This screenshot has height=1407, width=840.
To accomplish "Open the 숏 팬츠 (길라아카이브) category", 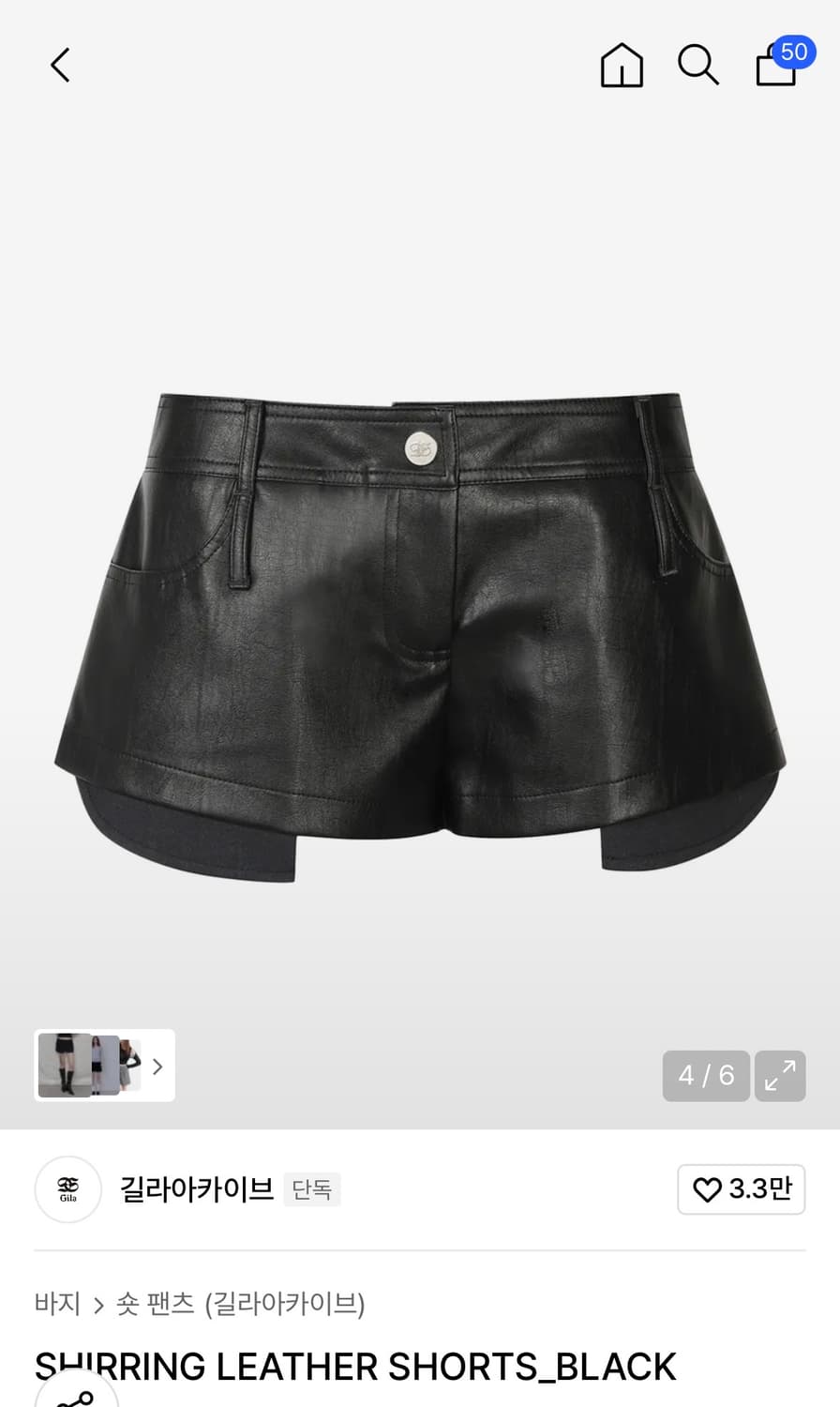I will tap(240, 1303).
